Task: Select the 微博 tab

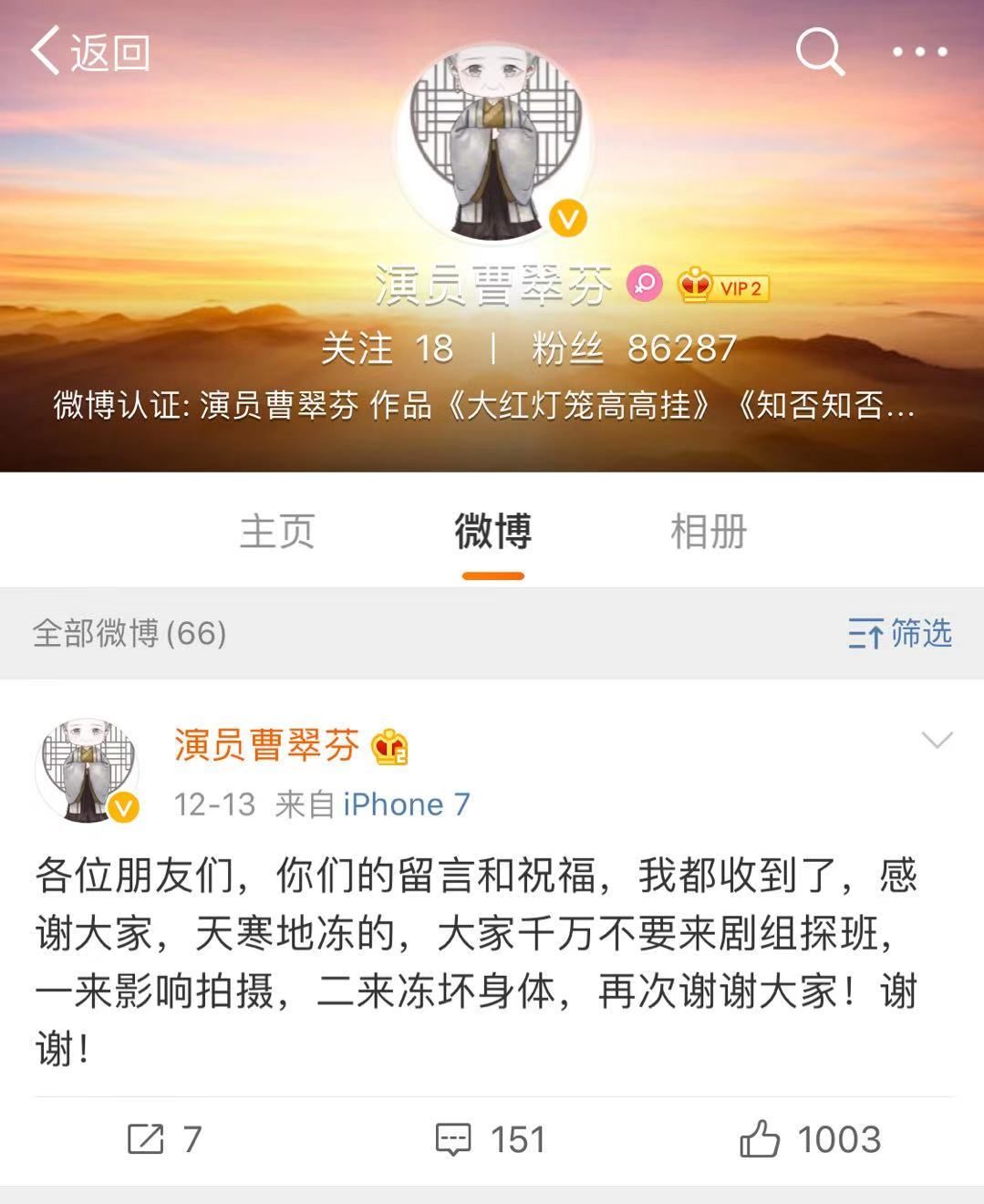Action: pos(492,532)
